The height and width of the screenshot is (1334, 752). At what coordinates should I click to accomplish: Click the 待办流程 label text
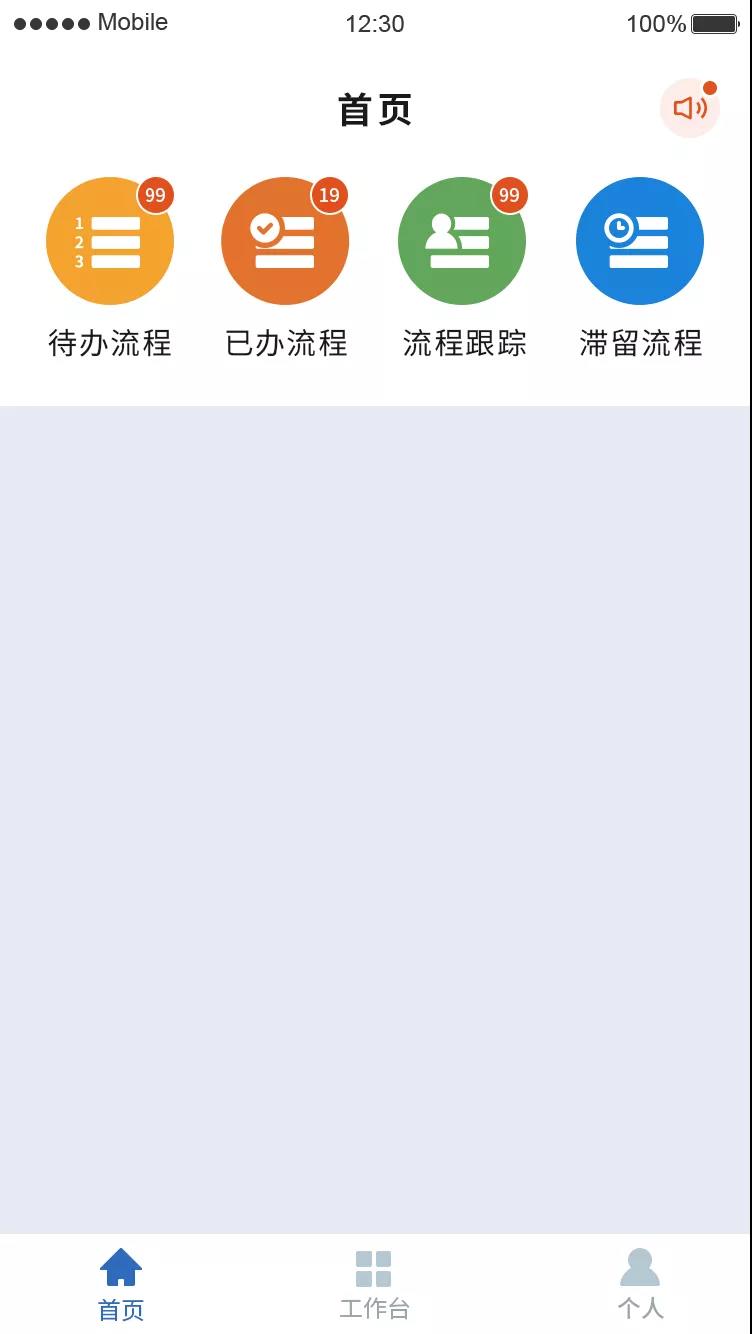[110, 343]
